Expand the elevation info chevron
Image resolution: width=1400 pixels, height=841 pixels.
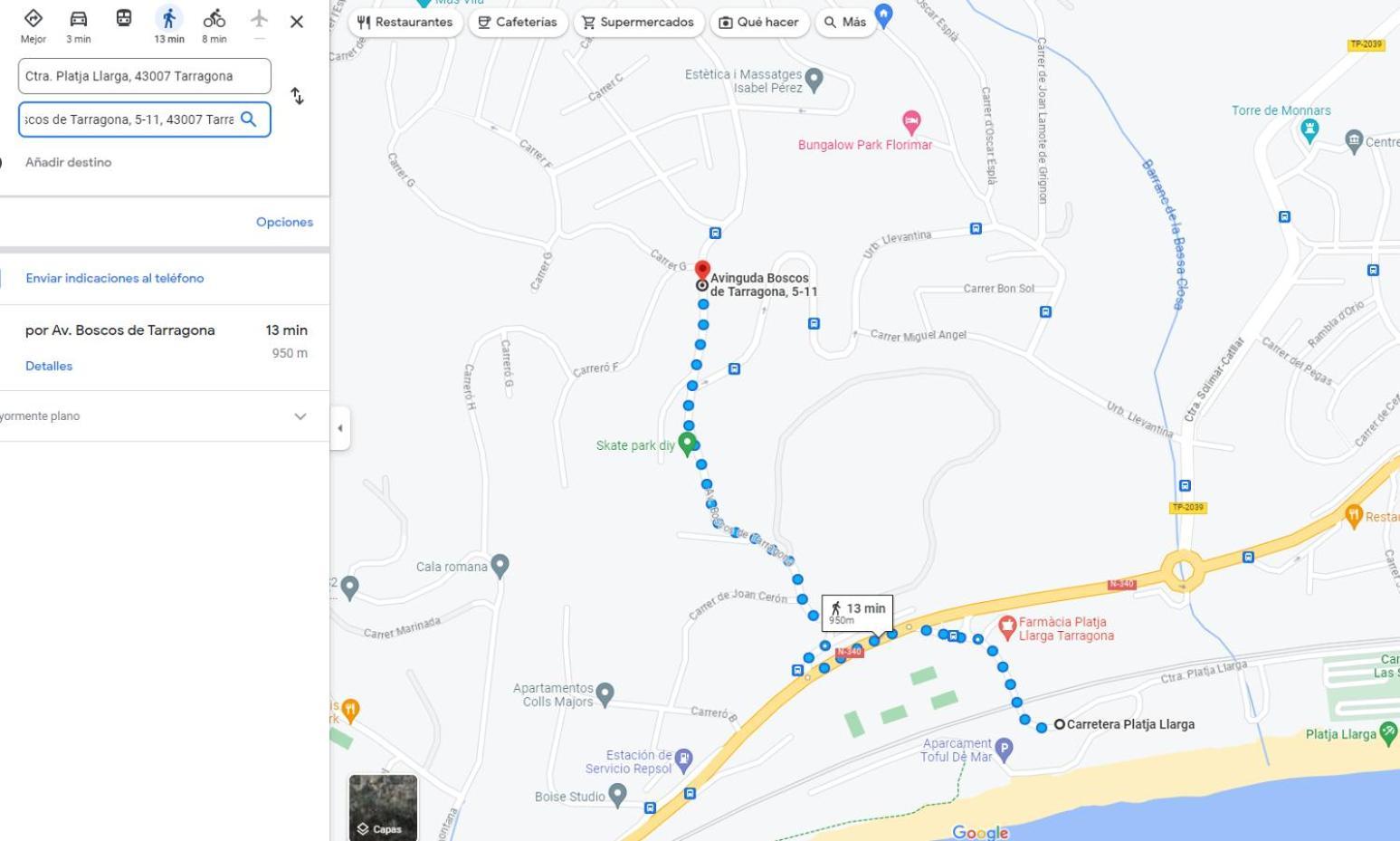pos(300,416)
